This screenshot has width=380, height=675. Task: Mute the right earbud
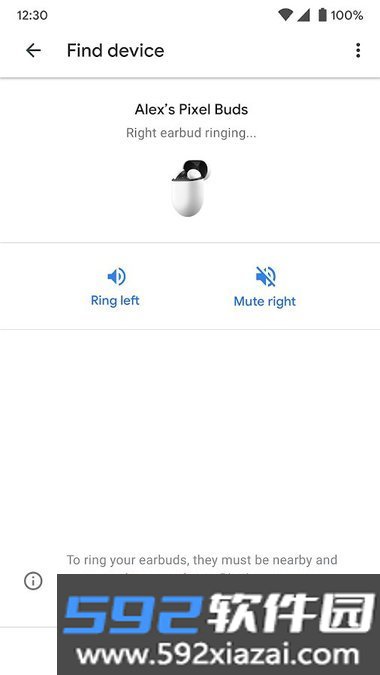(265, 287)
